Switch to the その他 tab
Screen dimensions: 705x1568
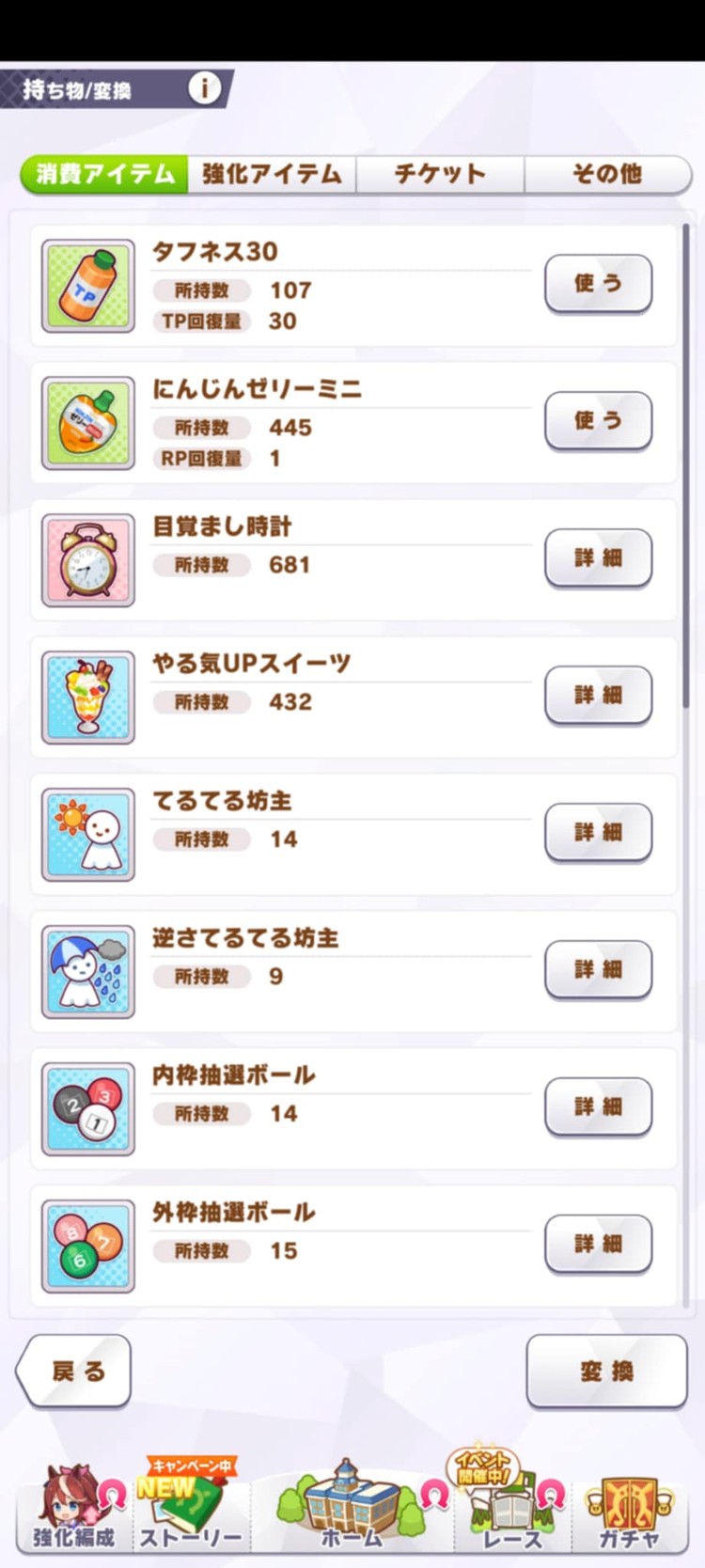606,174
